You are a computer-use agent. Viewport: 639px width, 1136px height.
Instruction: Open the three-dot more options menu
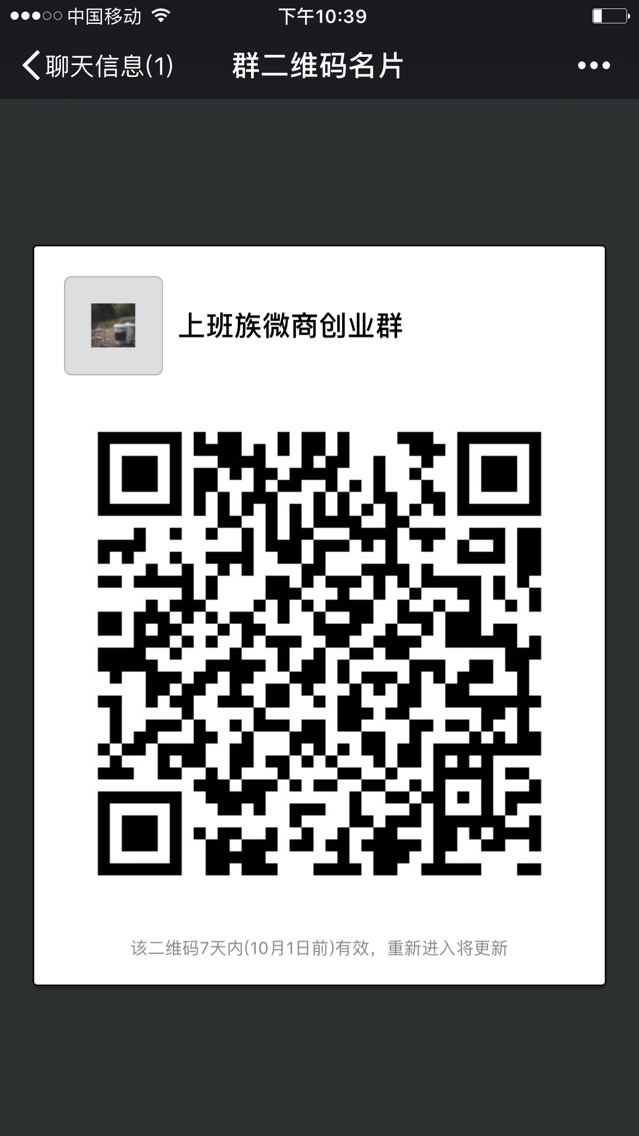[x=593, y=66]
